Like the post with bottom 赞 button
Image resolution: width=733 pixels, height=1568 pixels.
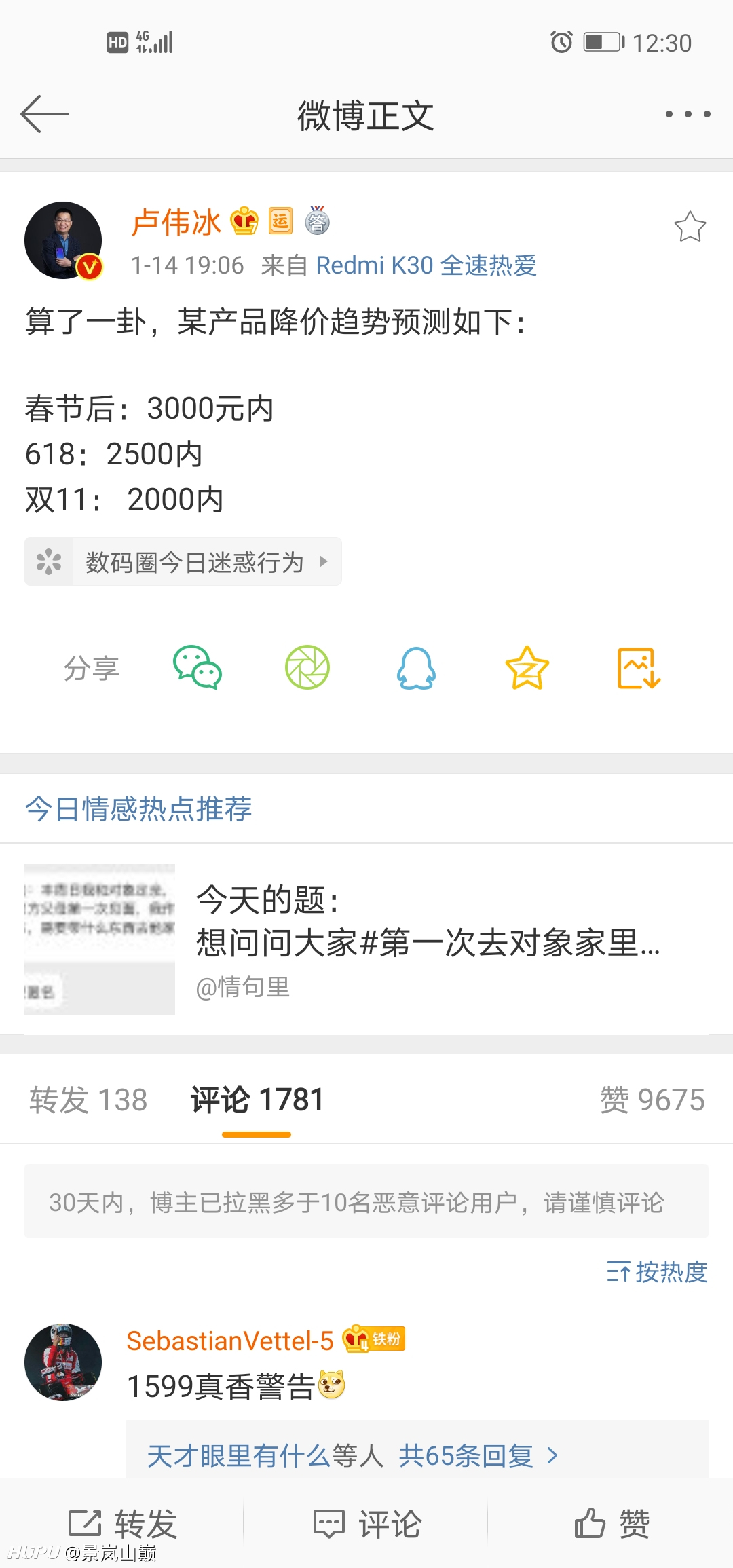tap(612, 1524)
